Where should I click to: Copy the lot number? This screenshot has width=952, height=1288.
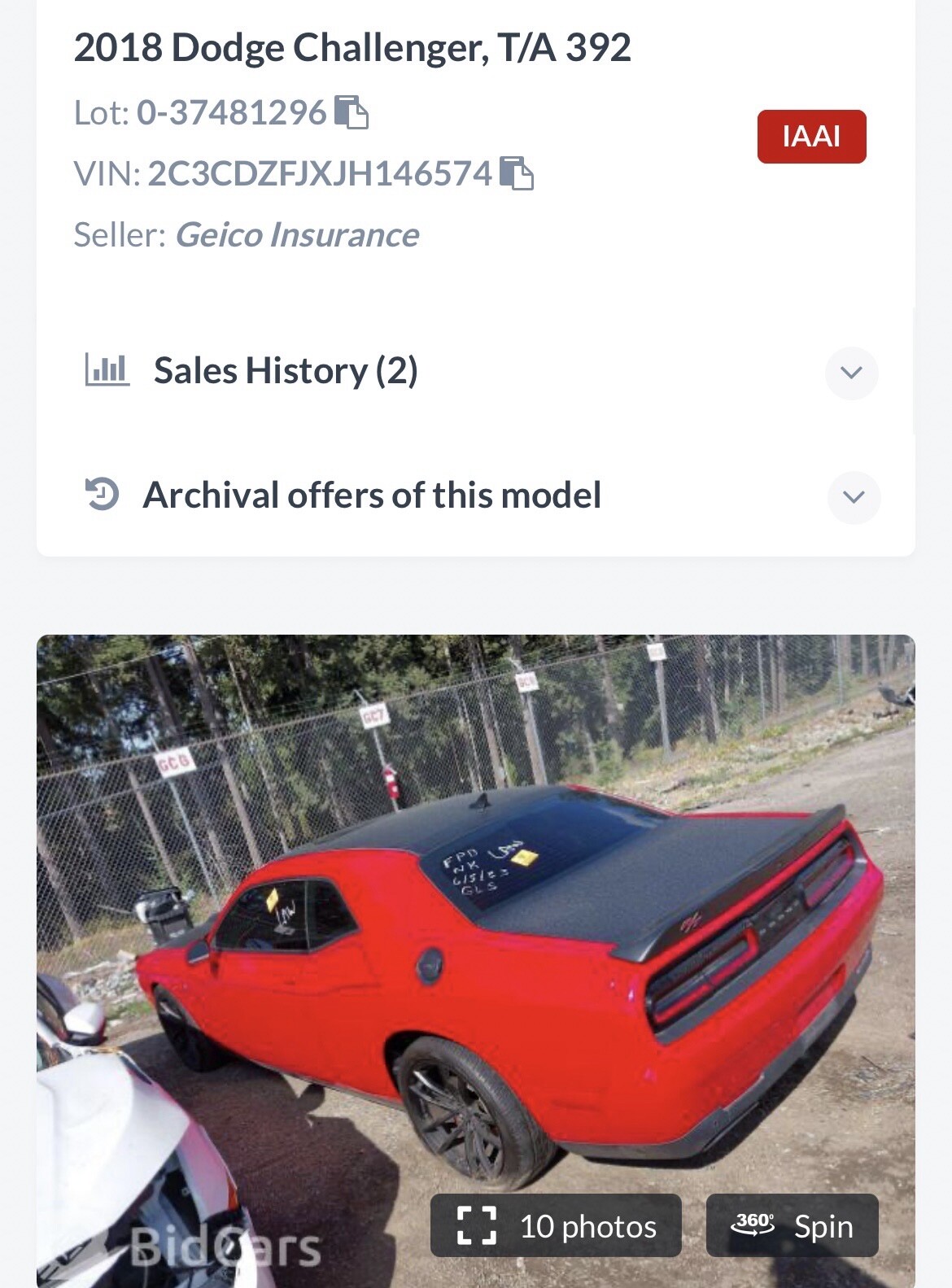(352, 112)
